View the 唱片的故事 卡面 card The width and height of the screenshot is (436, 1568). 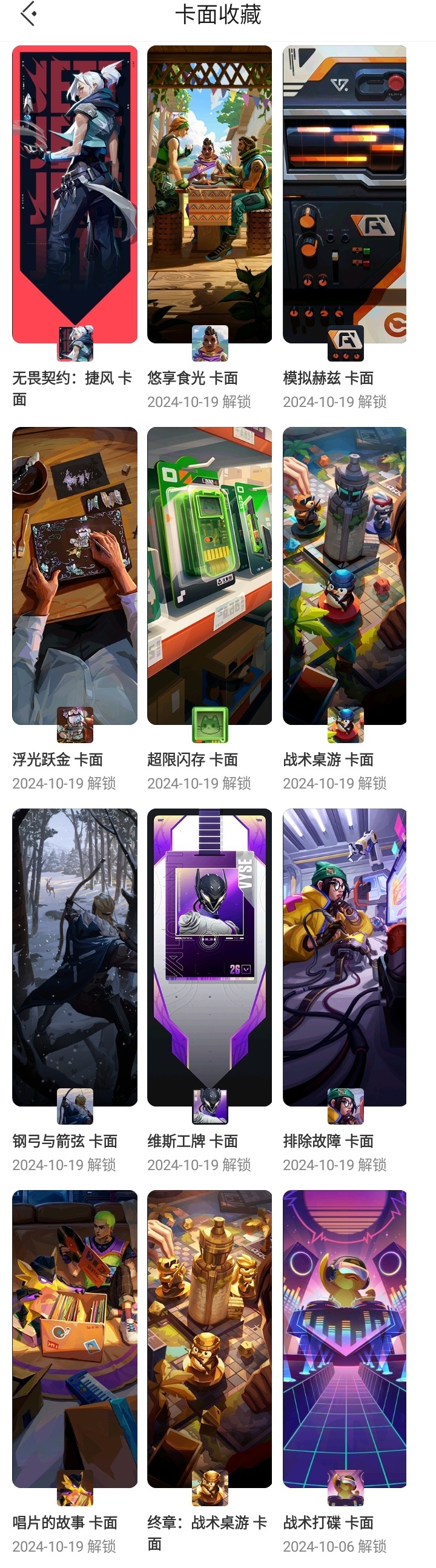tap(74, 1338)
